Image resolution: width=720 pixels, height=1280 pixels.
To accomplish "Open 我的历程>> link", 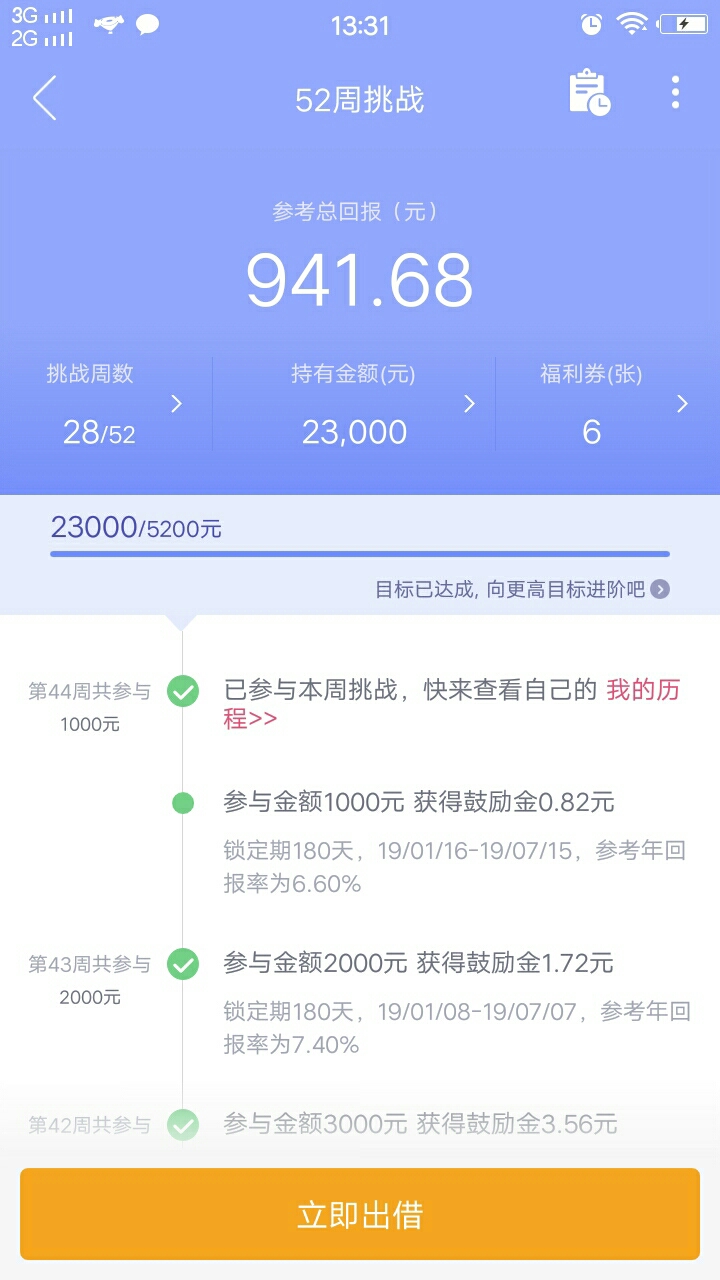I will click(x=451, y=704).
